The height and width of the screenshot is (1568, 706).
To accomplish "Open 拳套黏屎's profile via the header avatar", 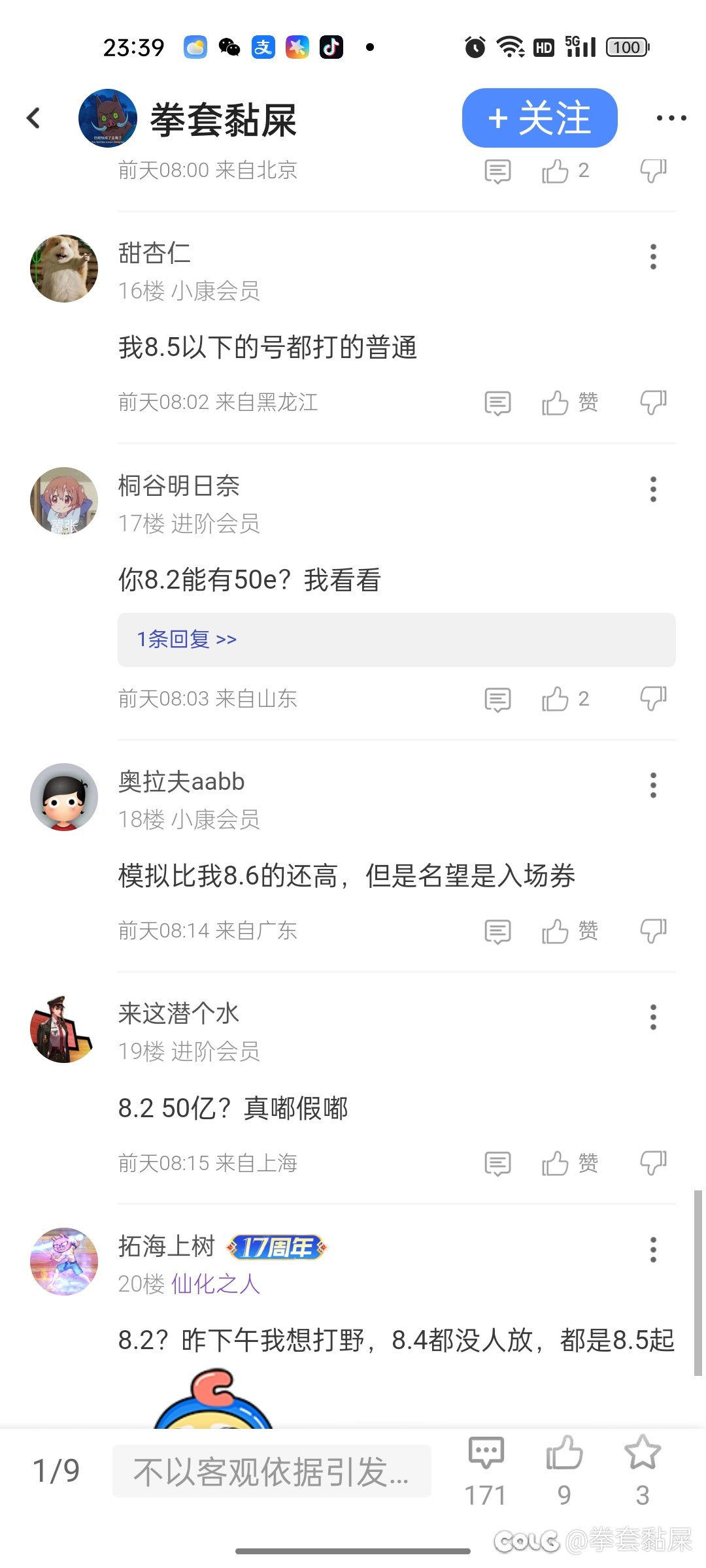I will tap(109, 118).
